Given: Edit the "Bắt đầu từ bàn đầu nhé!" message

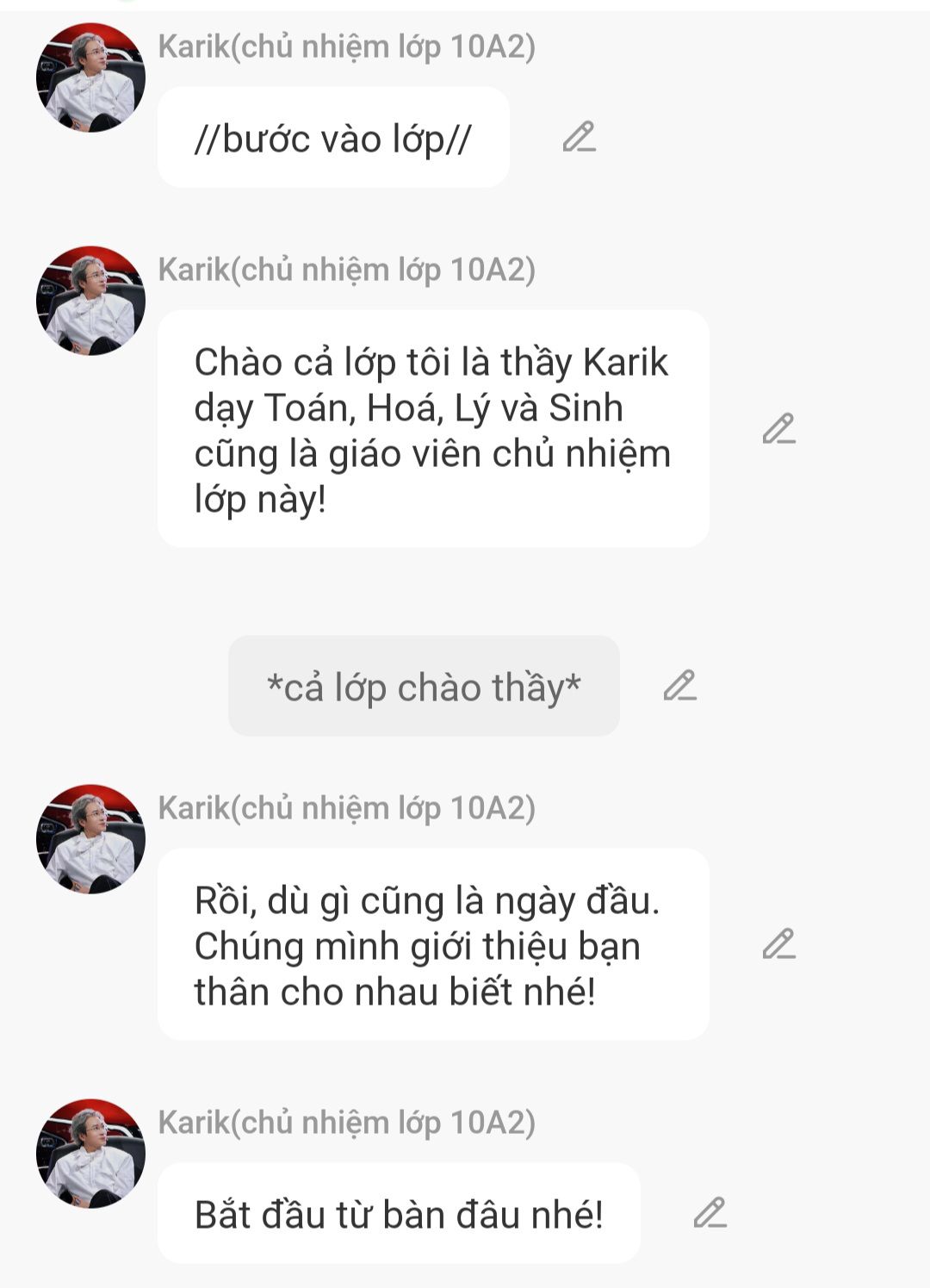Looking at the screenshot, I should coord(710,1213).
